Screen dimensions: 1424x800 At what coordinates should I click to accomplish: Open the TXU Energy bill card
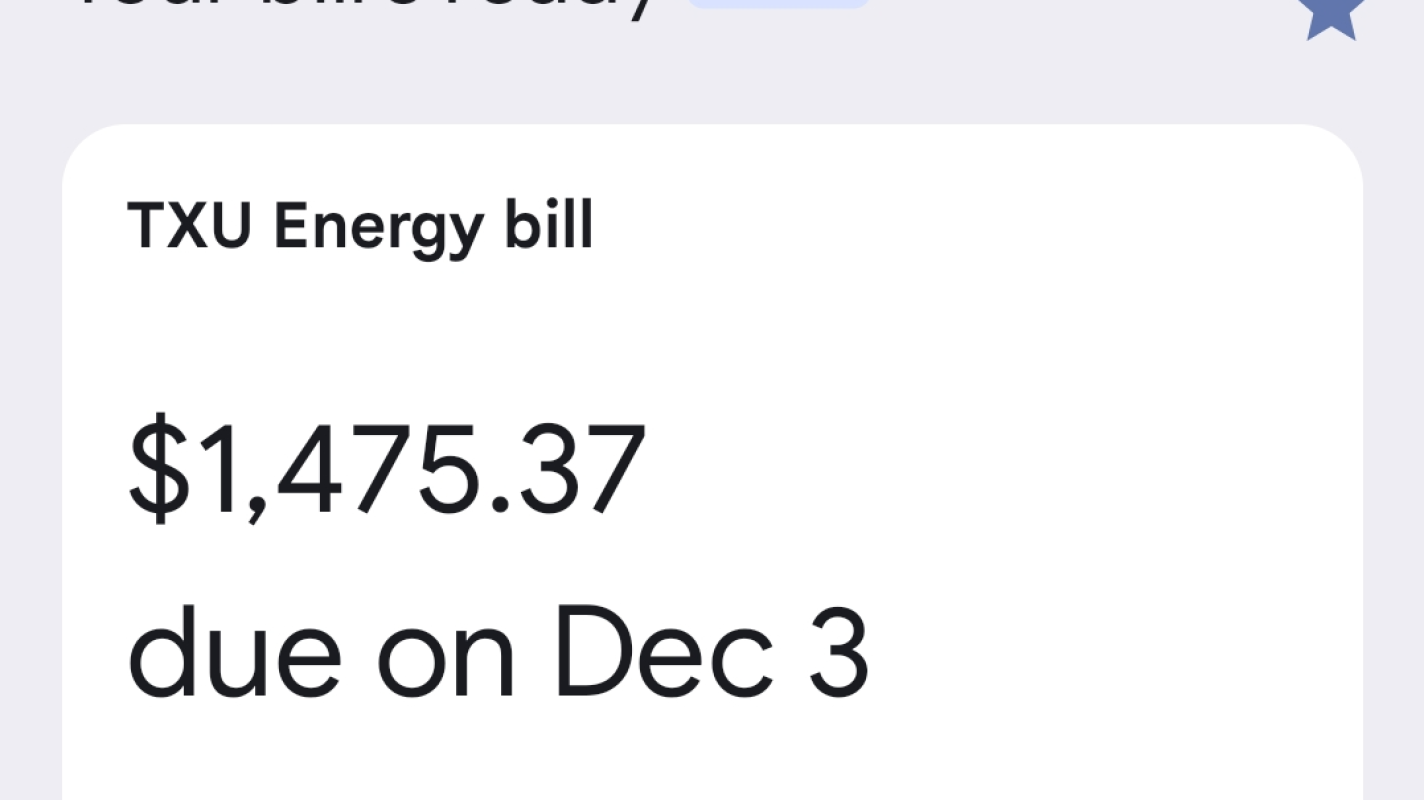(x=712, y=460)
